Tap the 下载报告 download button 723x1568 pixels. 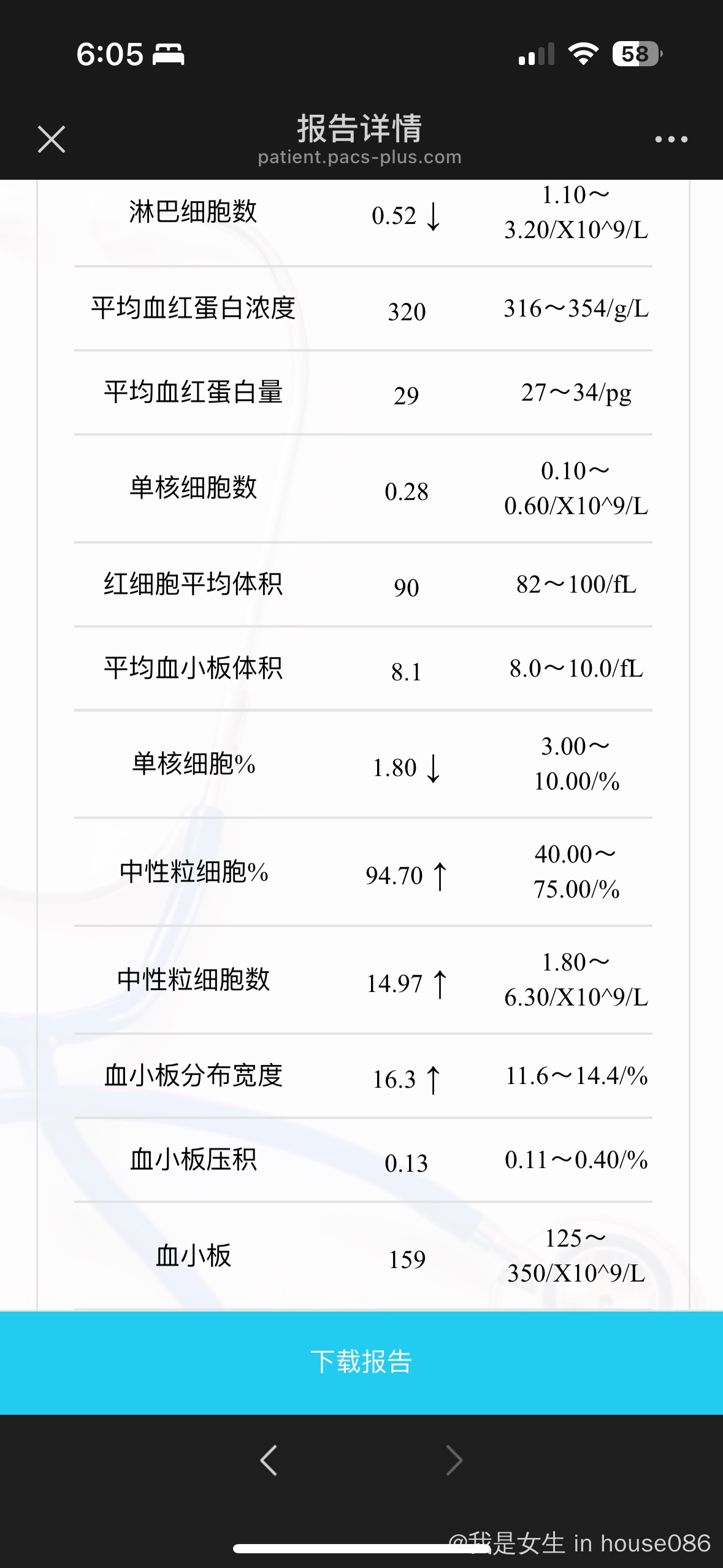361,1362
